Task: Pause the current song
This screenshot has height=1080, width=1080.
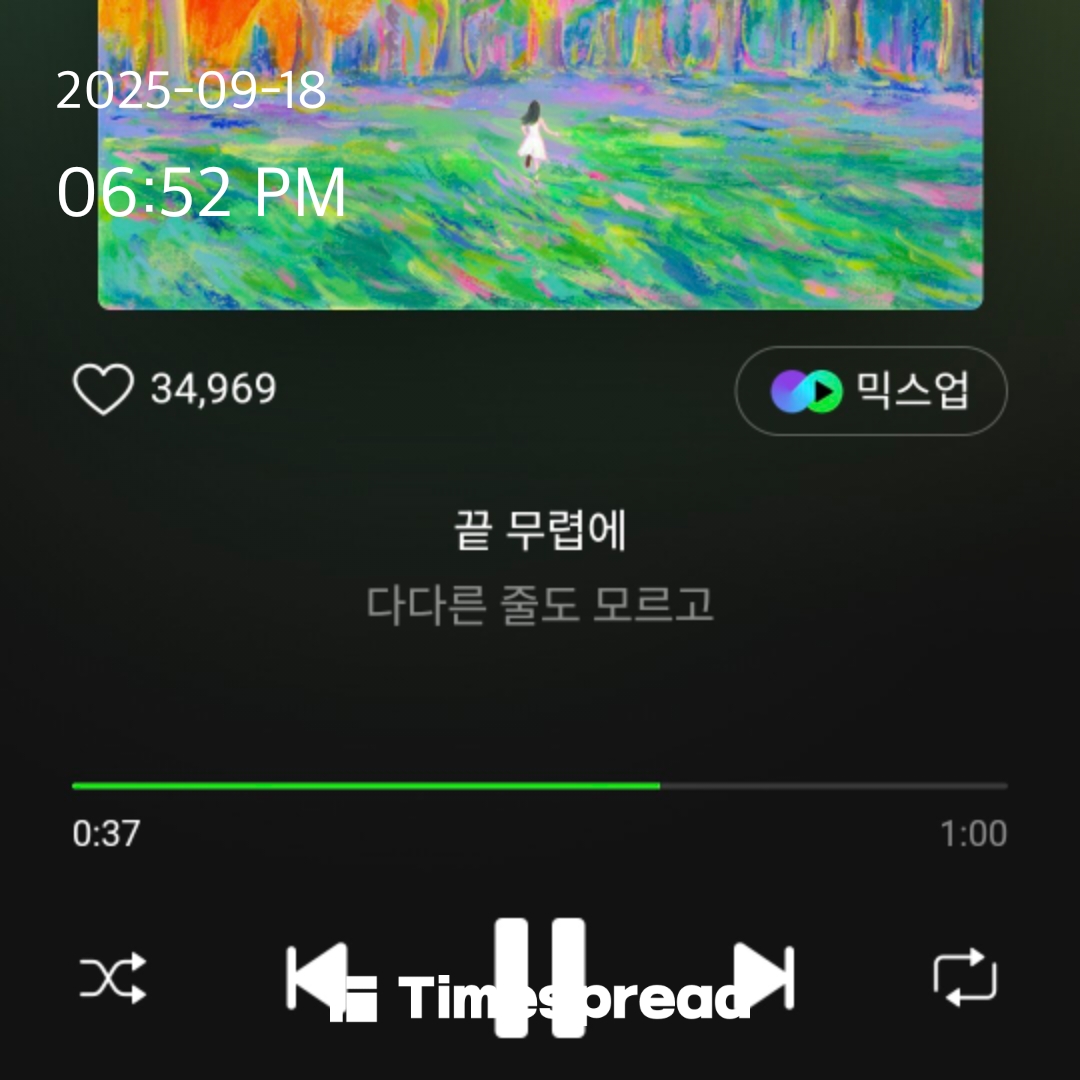Action: 540,975
